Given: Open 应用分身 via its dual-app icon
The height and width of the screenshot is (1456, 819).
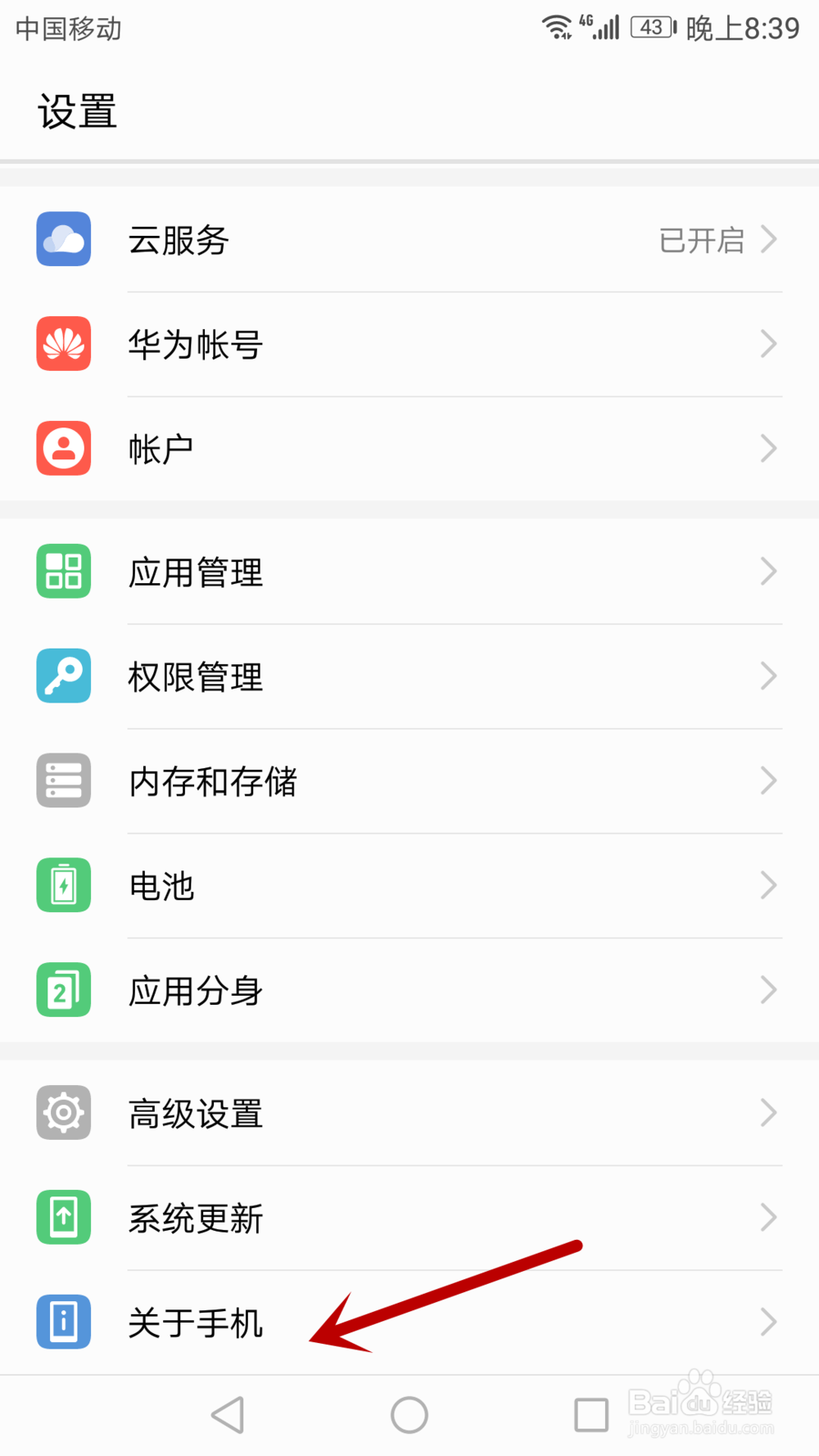Looking at the screenshot, I should [x=63, y=990].
